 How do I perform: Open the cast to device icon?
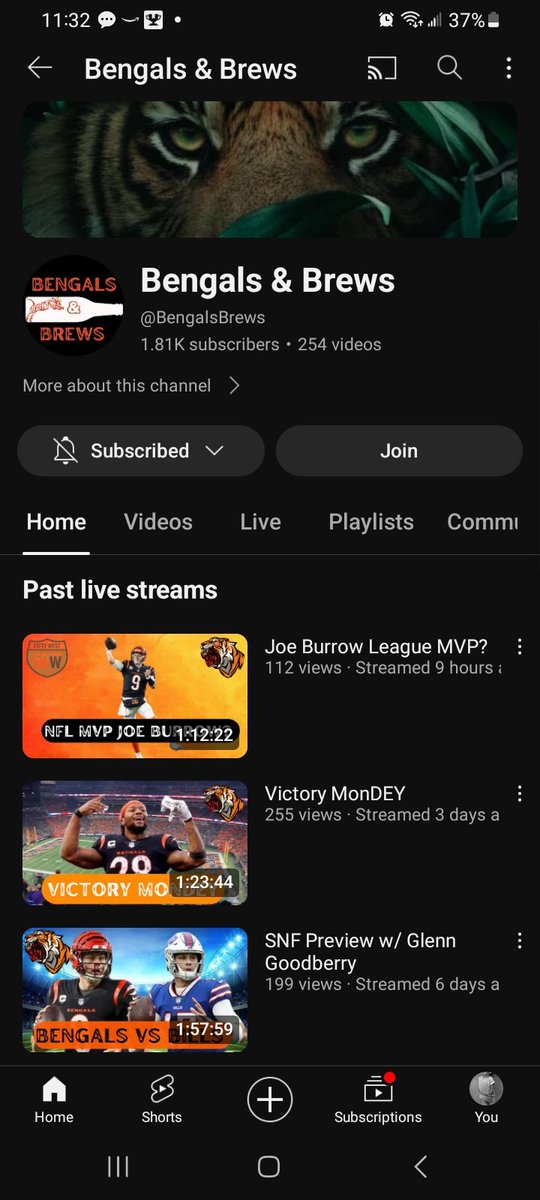(x=382, y=68)
